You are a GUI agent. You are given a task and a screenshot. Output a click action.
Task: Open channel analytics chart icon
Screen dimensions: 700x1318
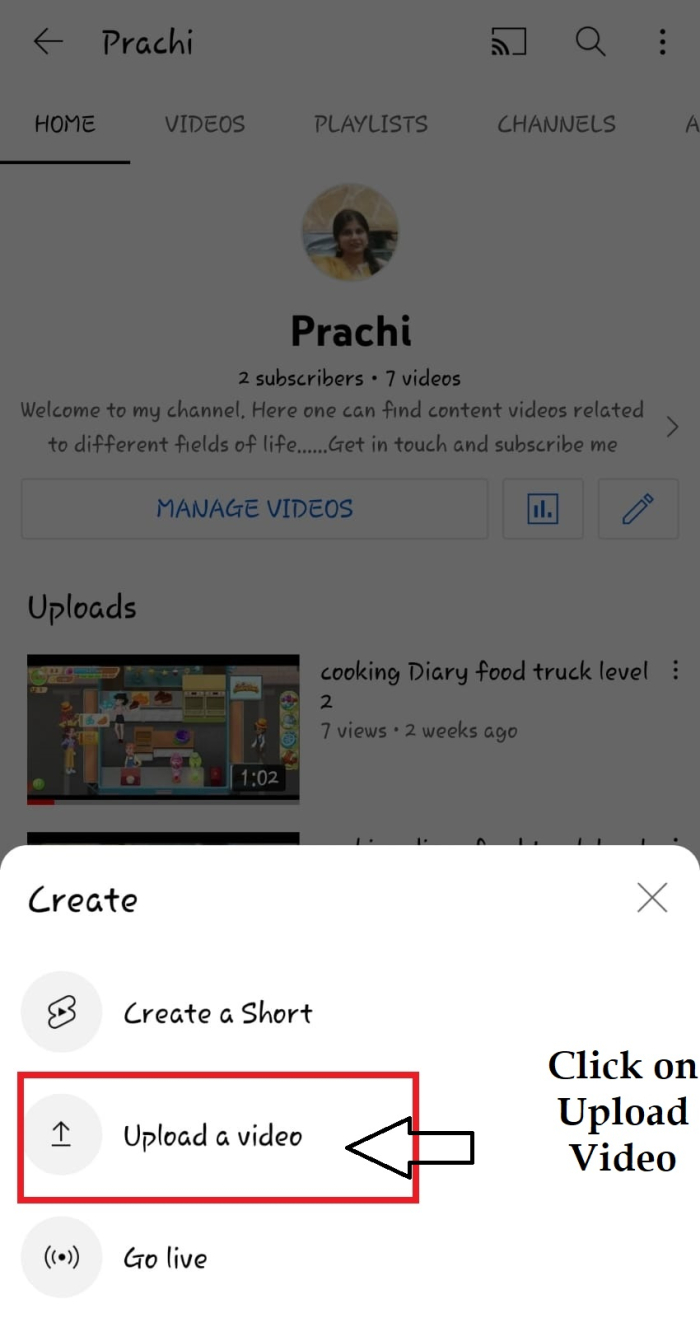point(543,509)
